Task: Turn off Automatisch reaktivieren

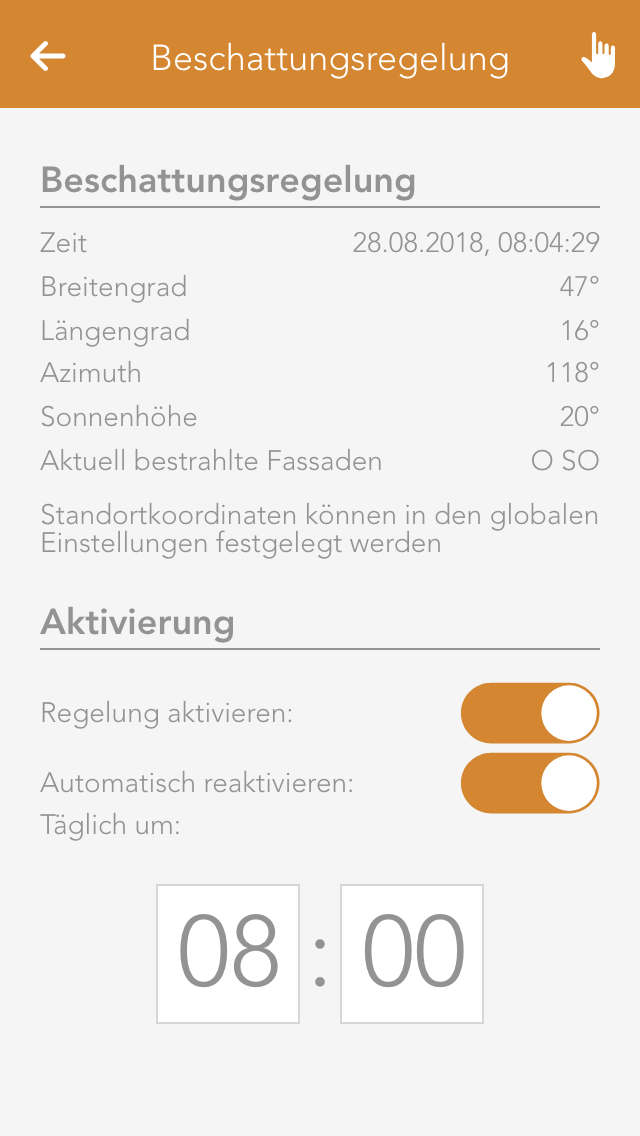Action: point(529,783)
